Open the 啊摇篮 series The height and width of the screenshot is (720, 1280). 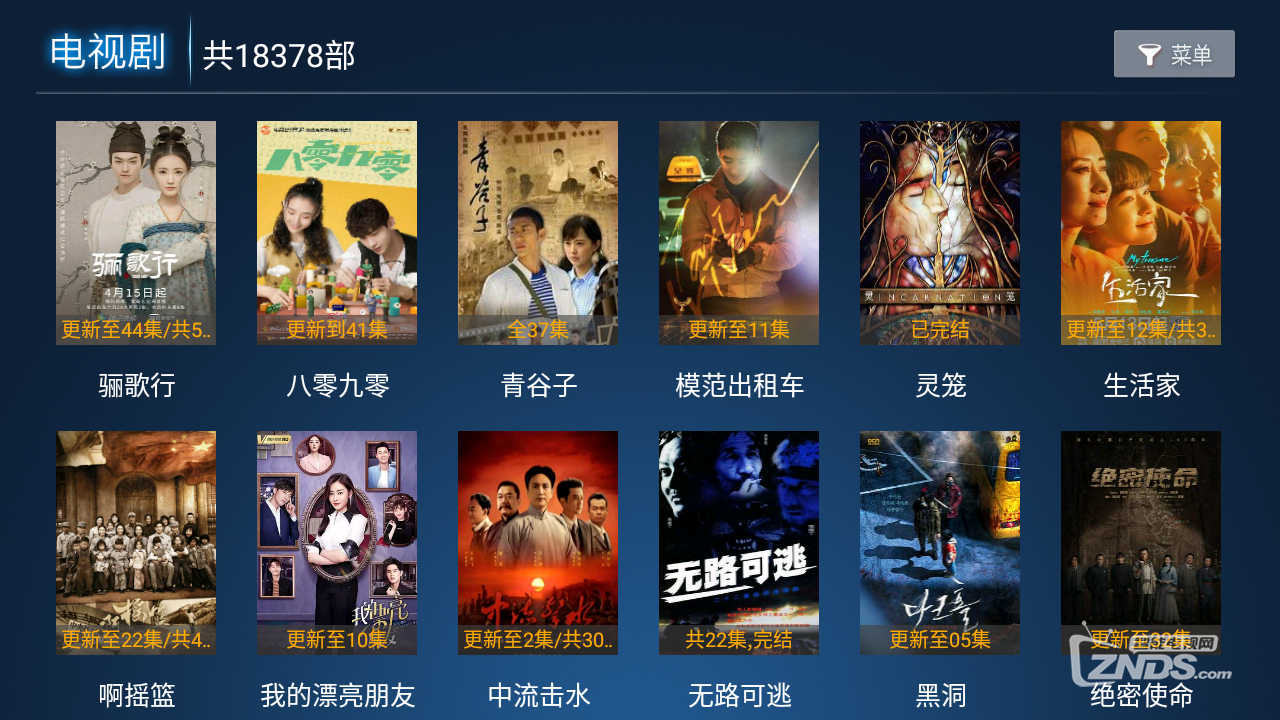tap(136, 543)
